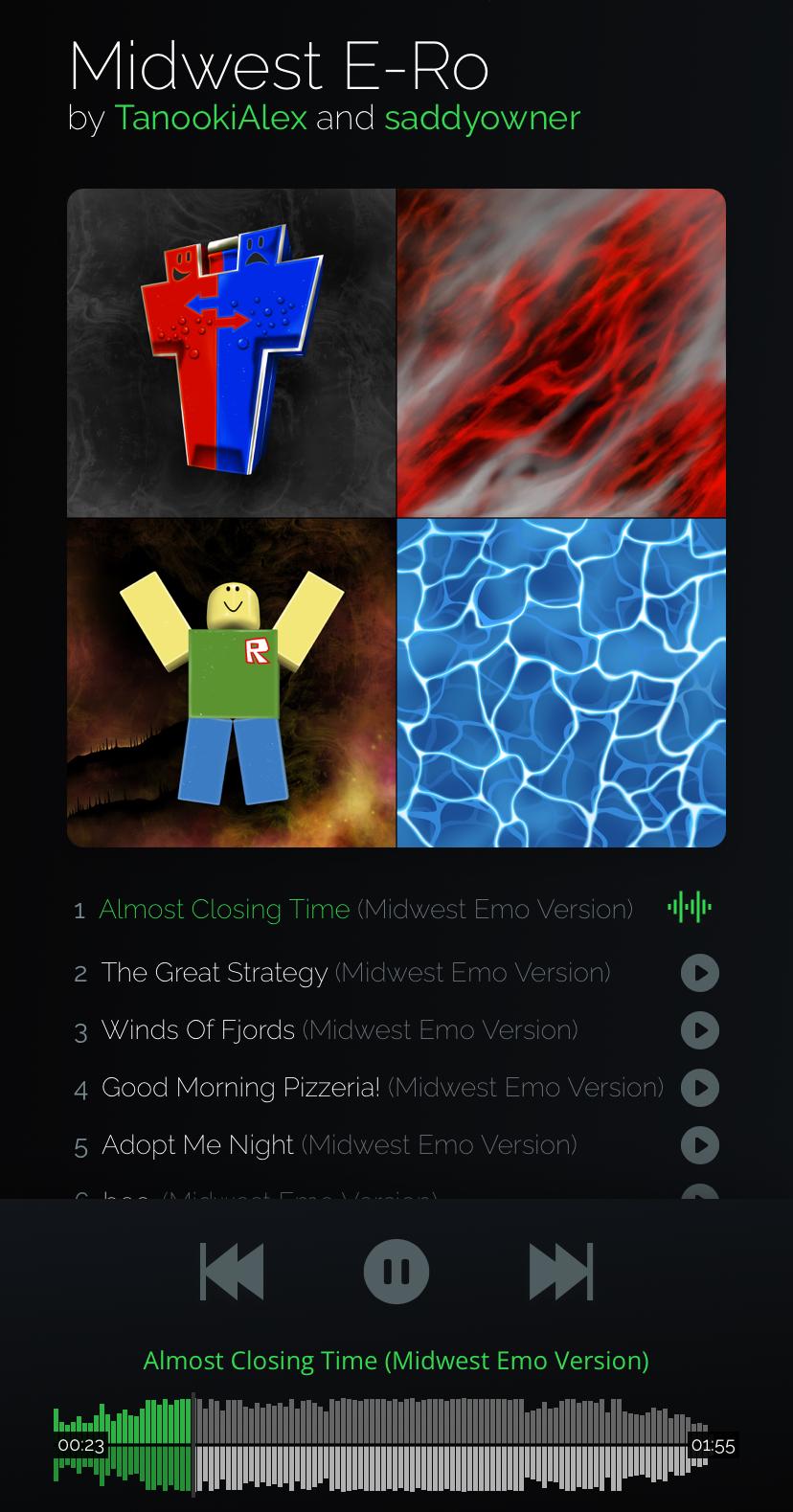Pause the current track

pyautogui.click(x=396, y=1272)
